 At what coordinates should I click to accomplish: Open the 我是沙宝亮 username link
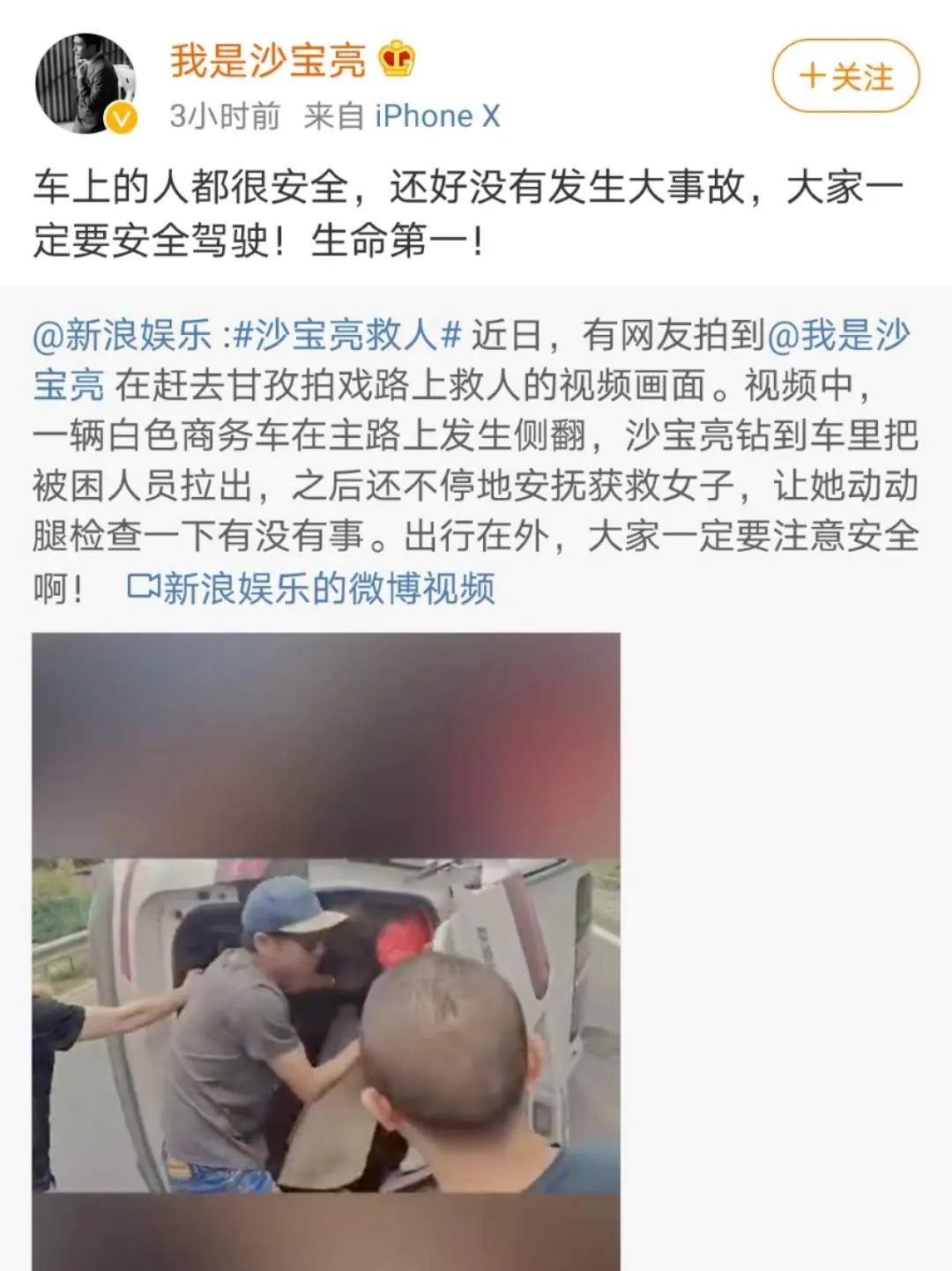click(x=267, y=61)
